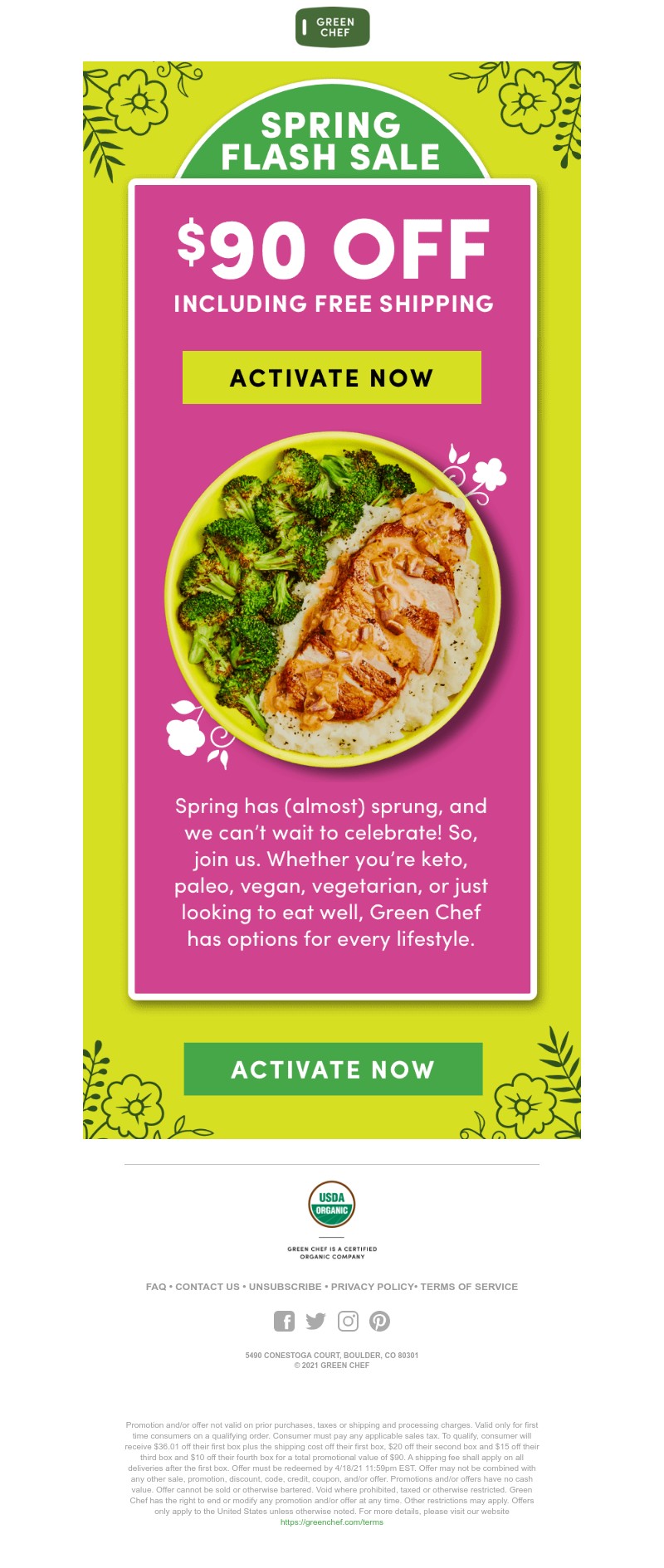Open Terms of Service link
Screen dimensions: 664x1568
tap(469, 1287)
